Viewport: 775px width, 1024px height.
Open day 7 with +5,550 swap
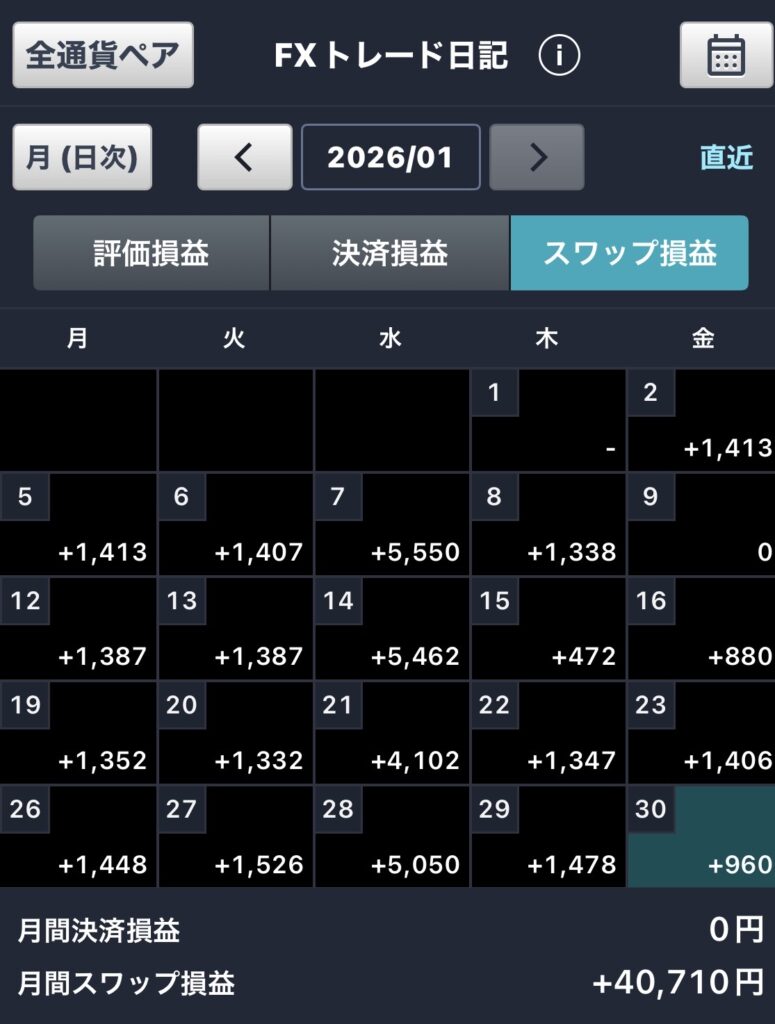[391, 524]
